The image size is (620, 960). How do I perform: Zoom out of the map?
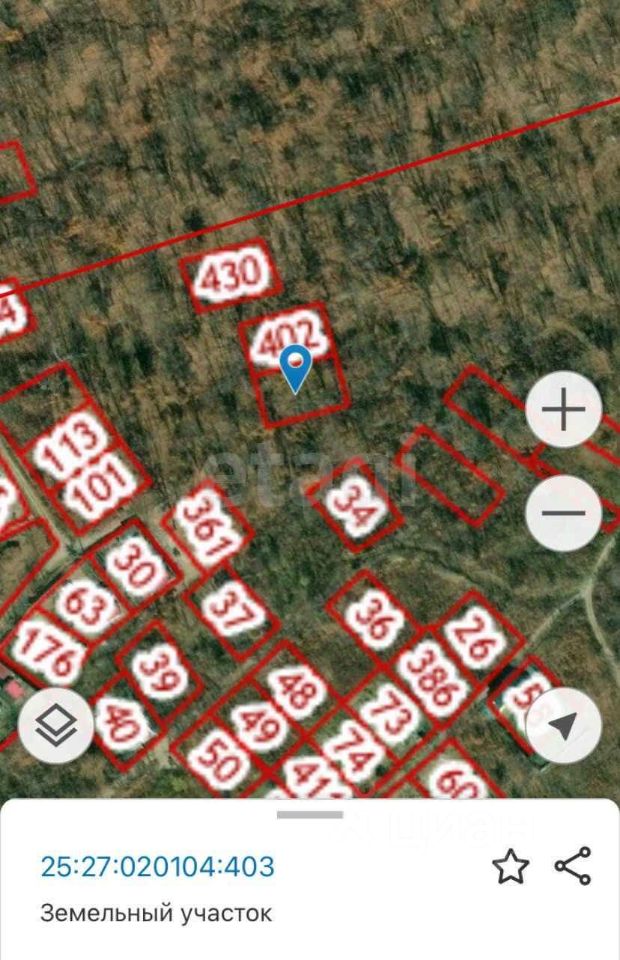tap(563, 513)
